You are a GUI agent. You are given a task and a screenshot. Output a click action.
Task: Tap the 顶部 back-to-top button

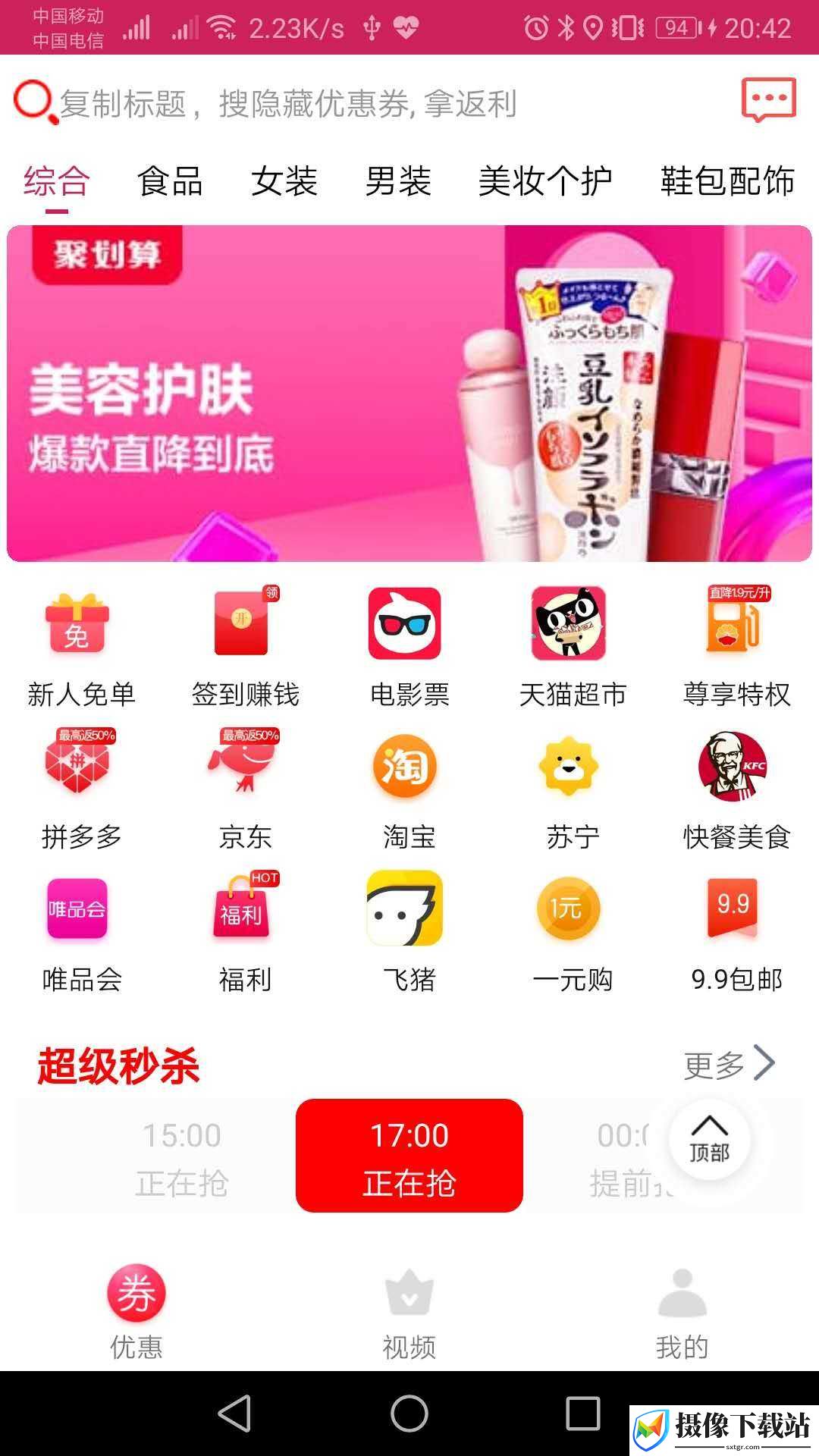[709, 1139]
